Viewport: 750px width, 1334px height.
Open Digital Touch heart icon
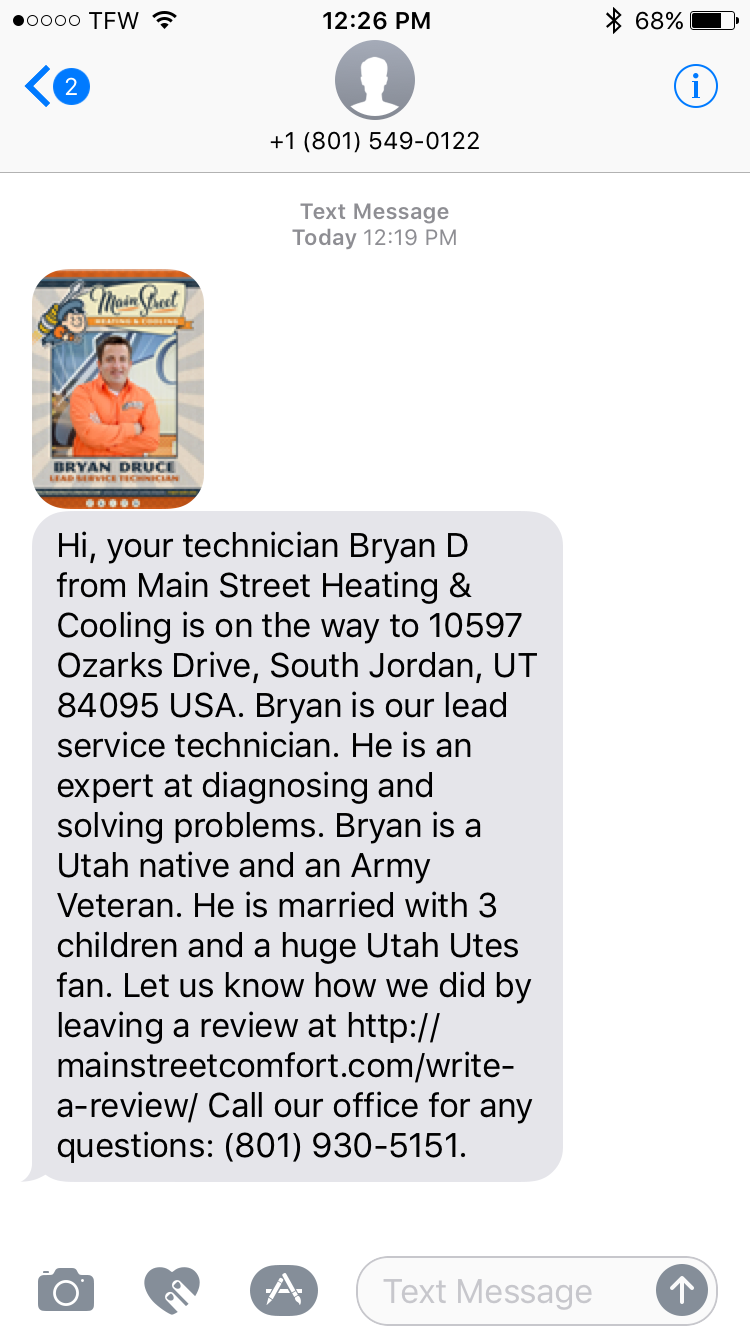tap(172, 1290)
